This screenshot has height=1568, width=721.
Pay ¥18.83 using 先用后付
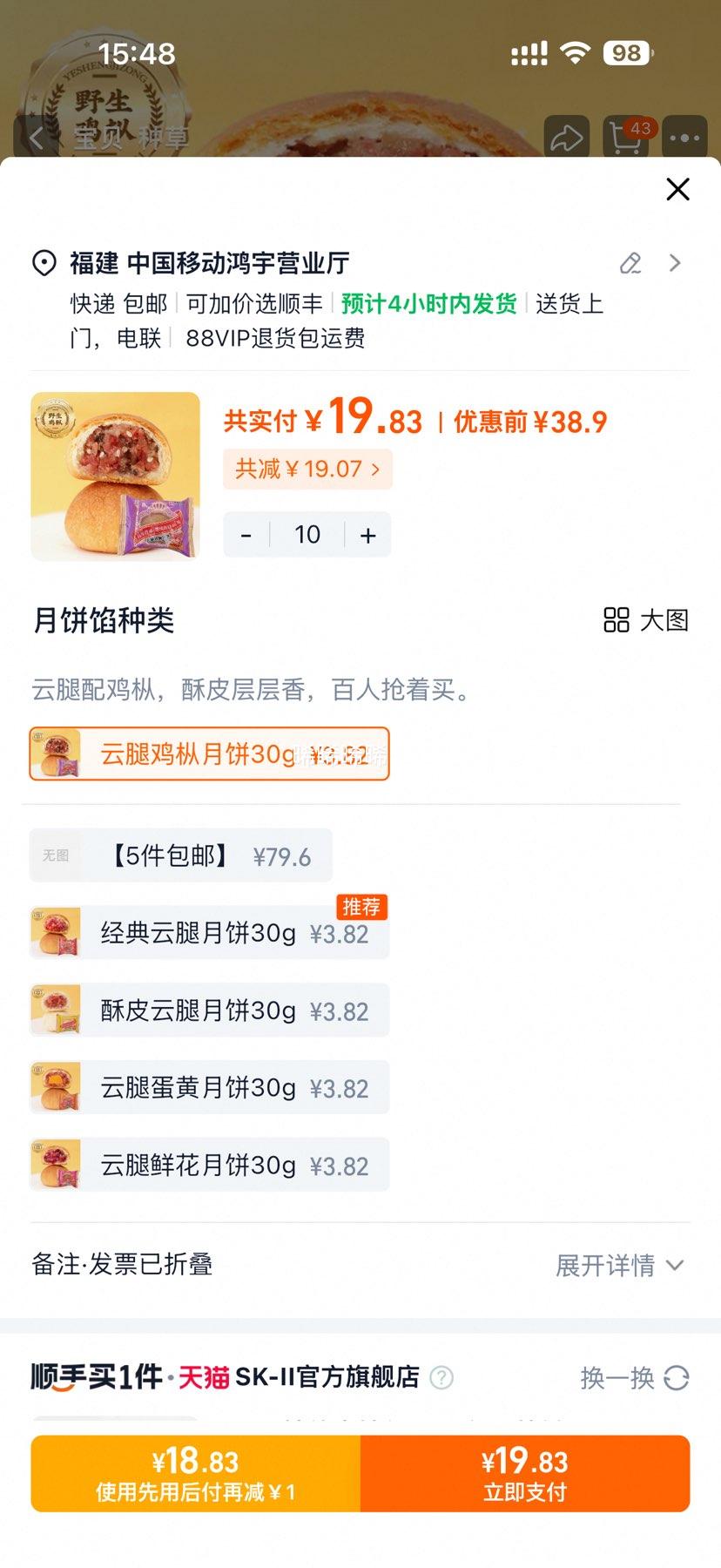[x=196, y=1474]
